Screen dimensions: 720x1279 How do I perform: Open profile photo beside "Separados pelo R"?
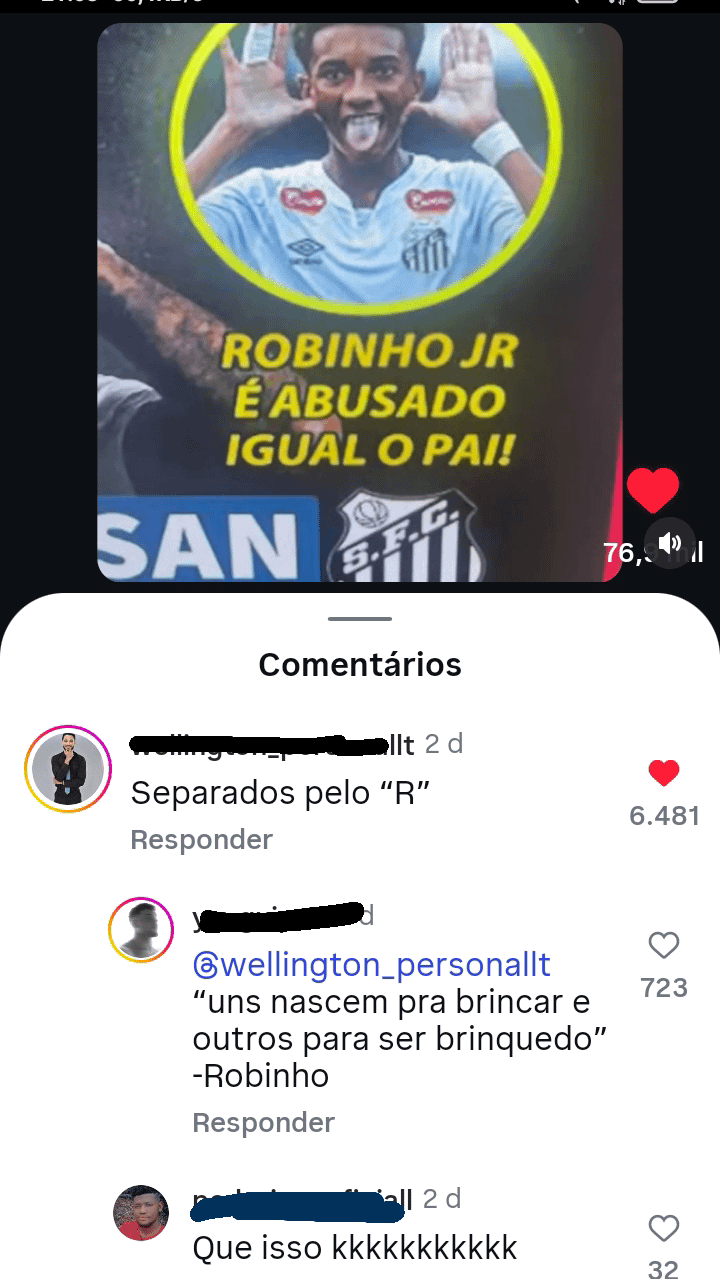(68, 769)
